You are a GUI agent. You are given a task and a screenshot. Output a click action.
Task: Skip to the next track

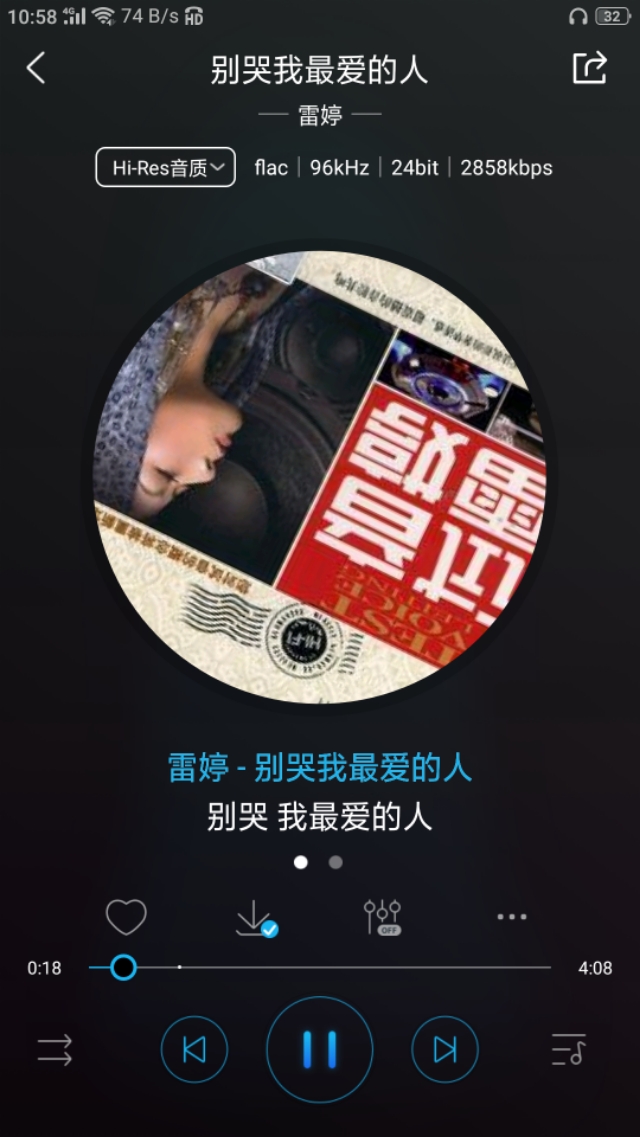coord(445,1049)
